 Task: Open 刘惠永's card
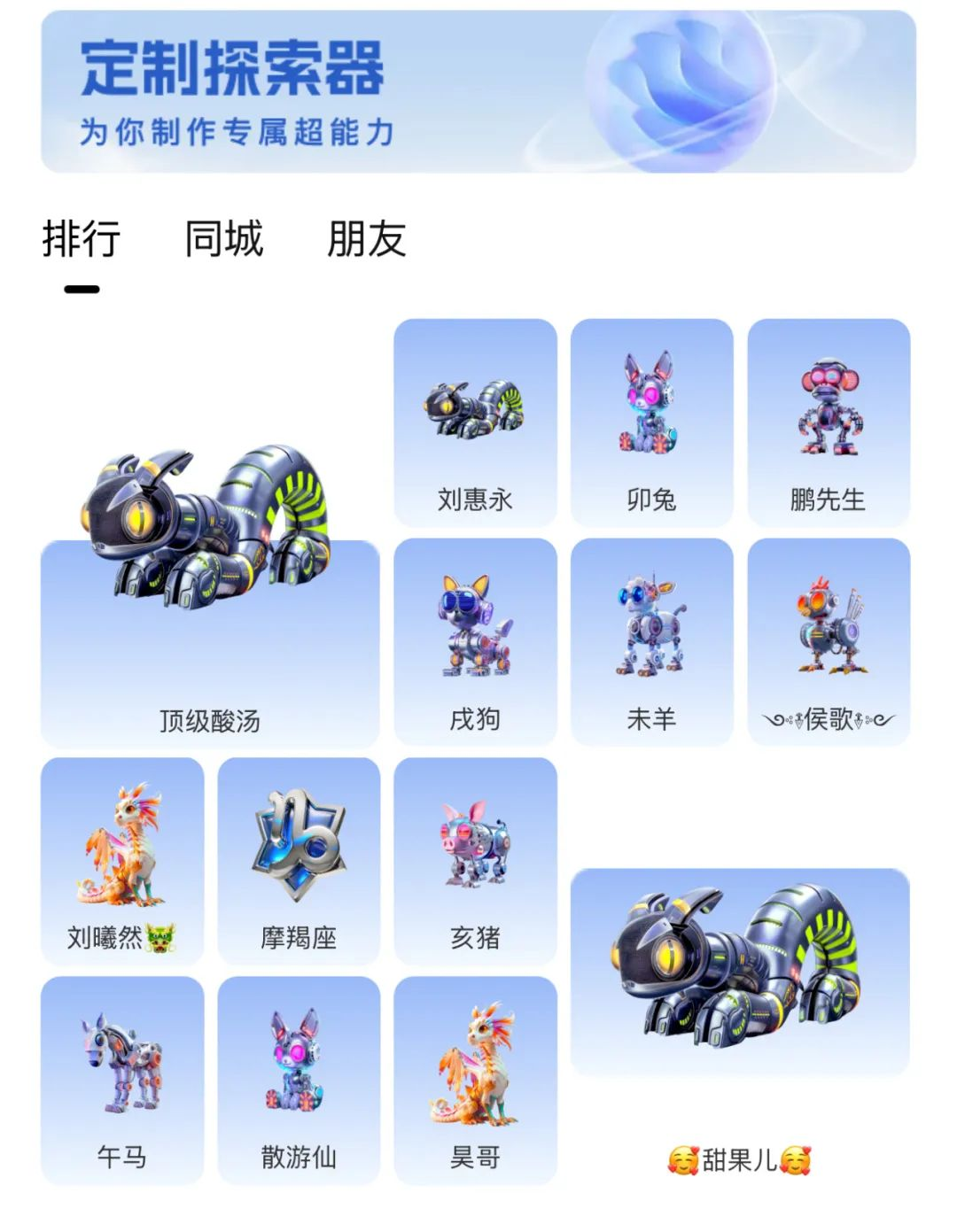[x=475, y=422]
